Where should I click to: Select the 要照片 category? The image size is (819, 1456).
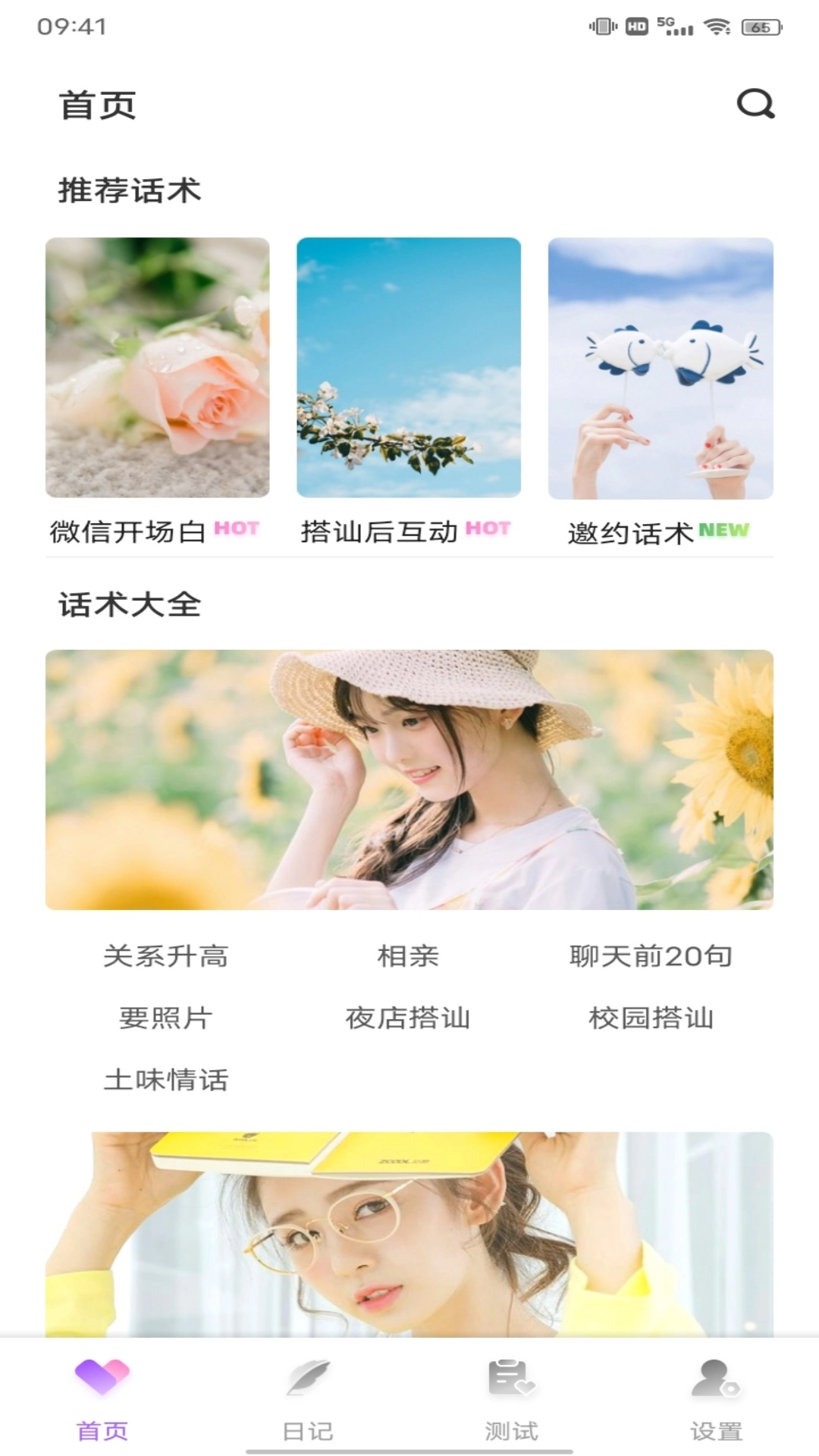pyautogui.click(x=166, y=1018)
